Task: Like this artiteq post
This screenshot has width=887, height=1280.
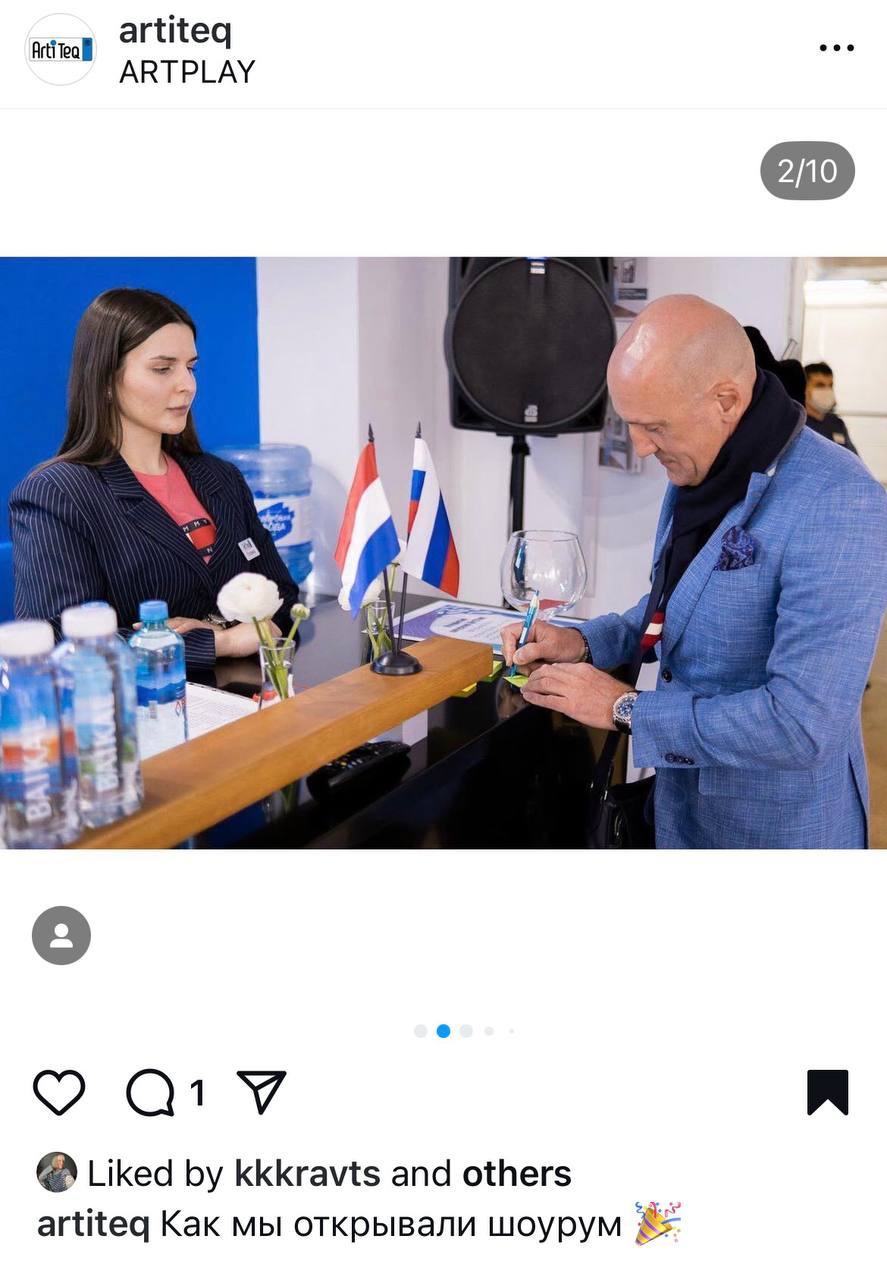Action: [x=59, y=1092]
